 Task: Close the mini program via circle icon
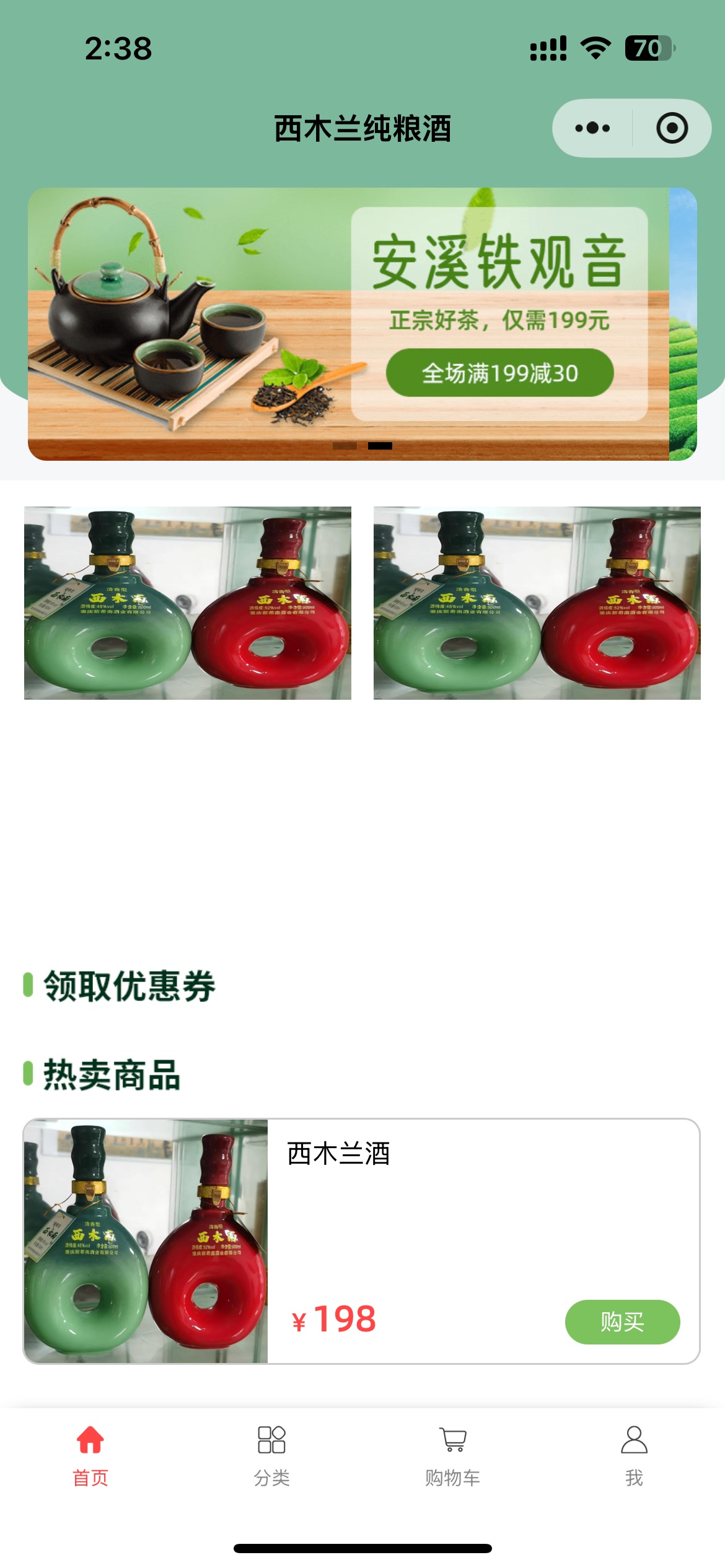[672, 128]
